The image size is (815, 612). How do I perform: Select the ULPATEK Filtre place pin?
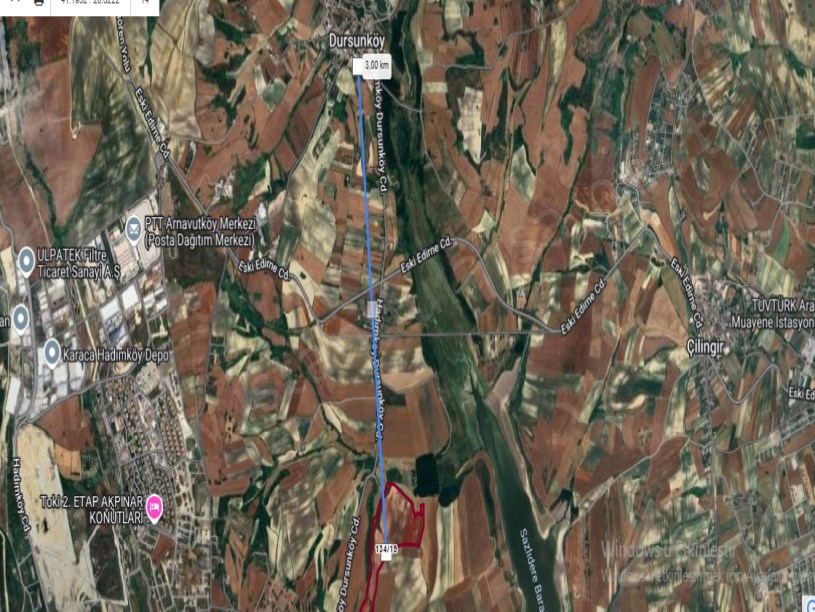tap(26, 262)
